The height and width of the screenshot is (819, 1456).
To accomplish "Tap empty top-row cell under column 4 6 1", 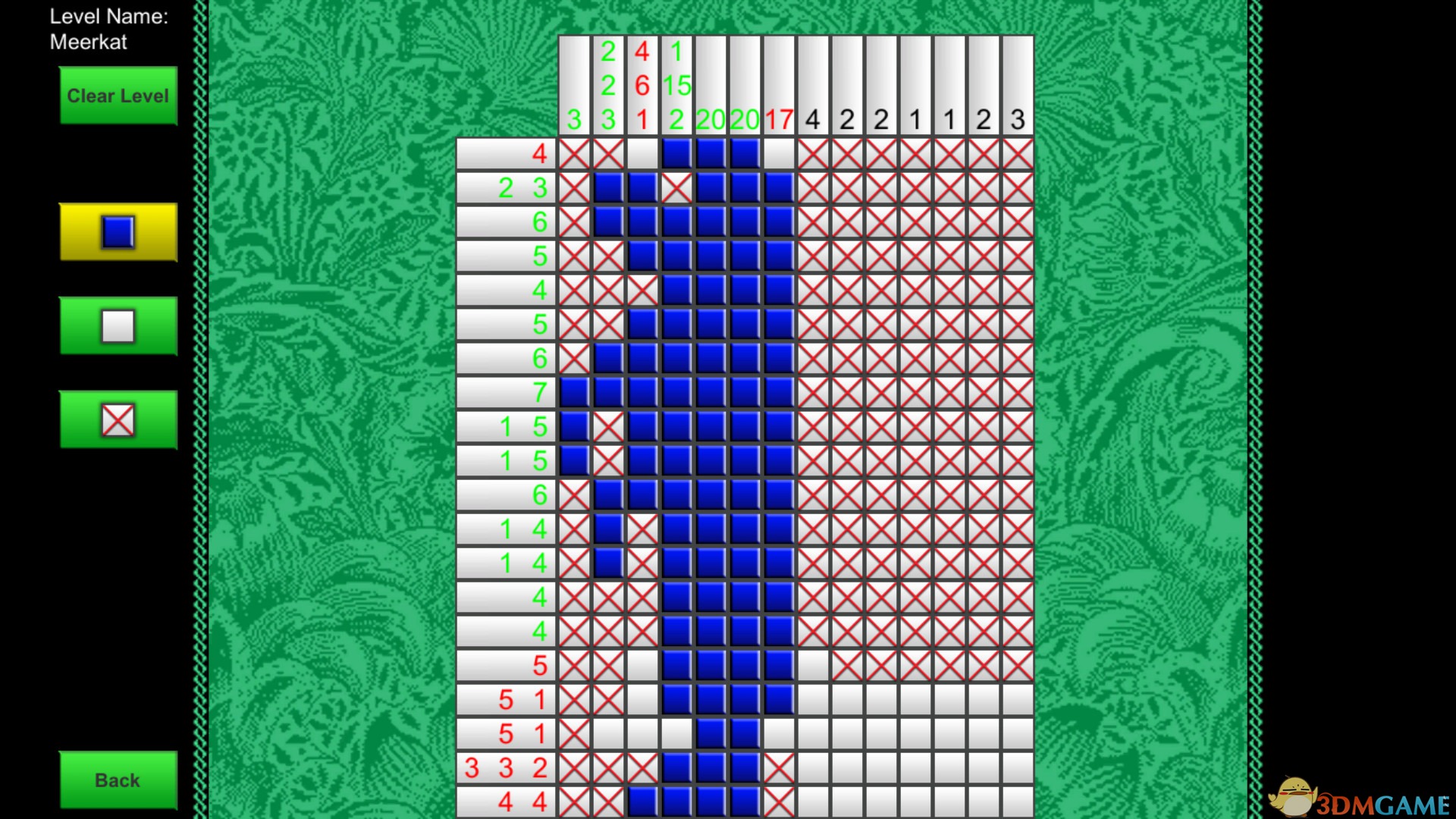I will tap(642, 154).
